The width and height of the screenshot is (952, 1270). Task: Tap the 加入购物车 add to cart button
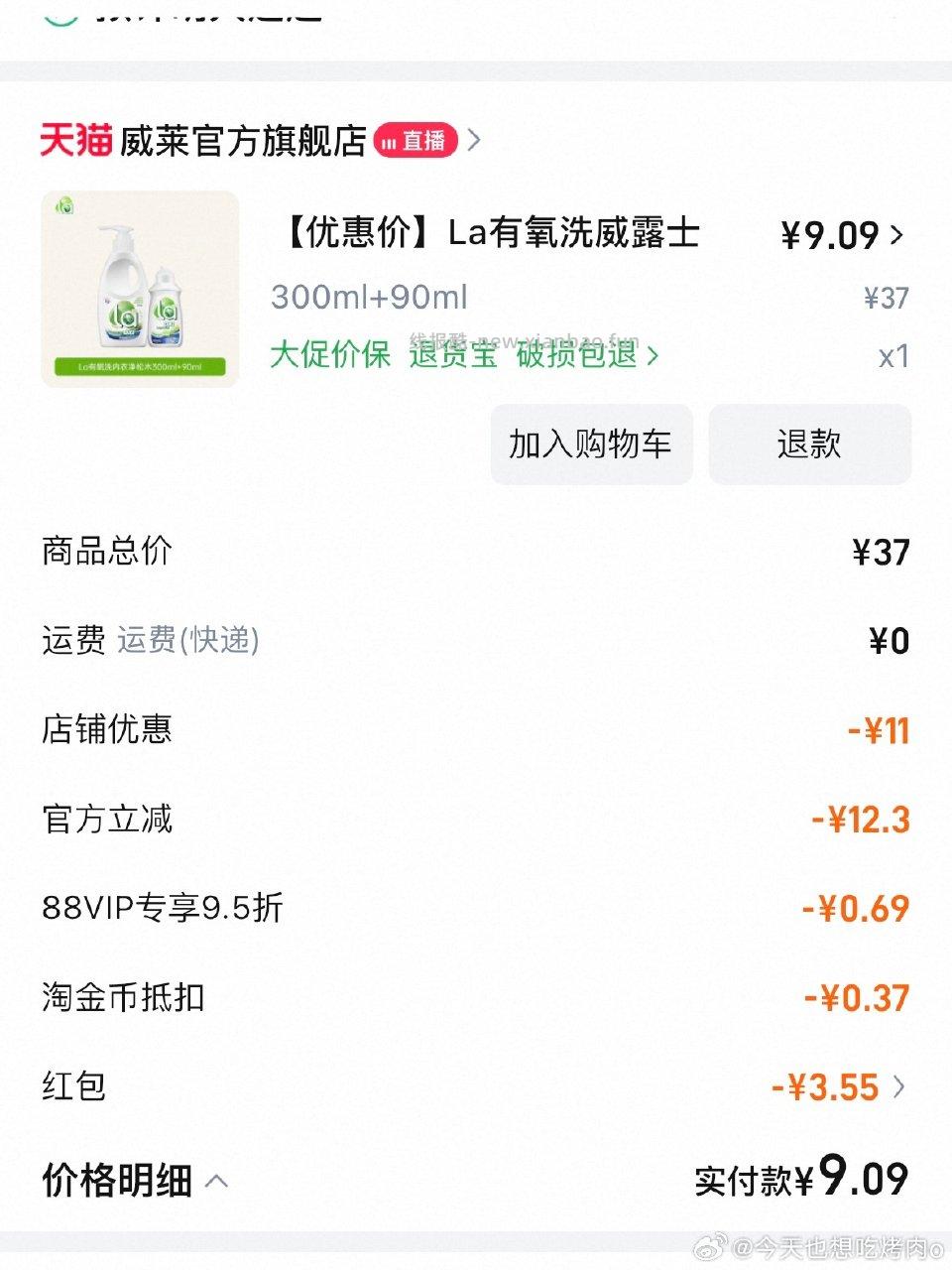coord(590,444)
